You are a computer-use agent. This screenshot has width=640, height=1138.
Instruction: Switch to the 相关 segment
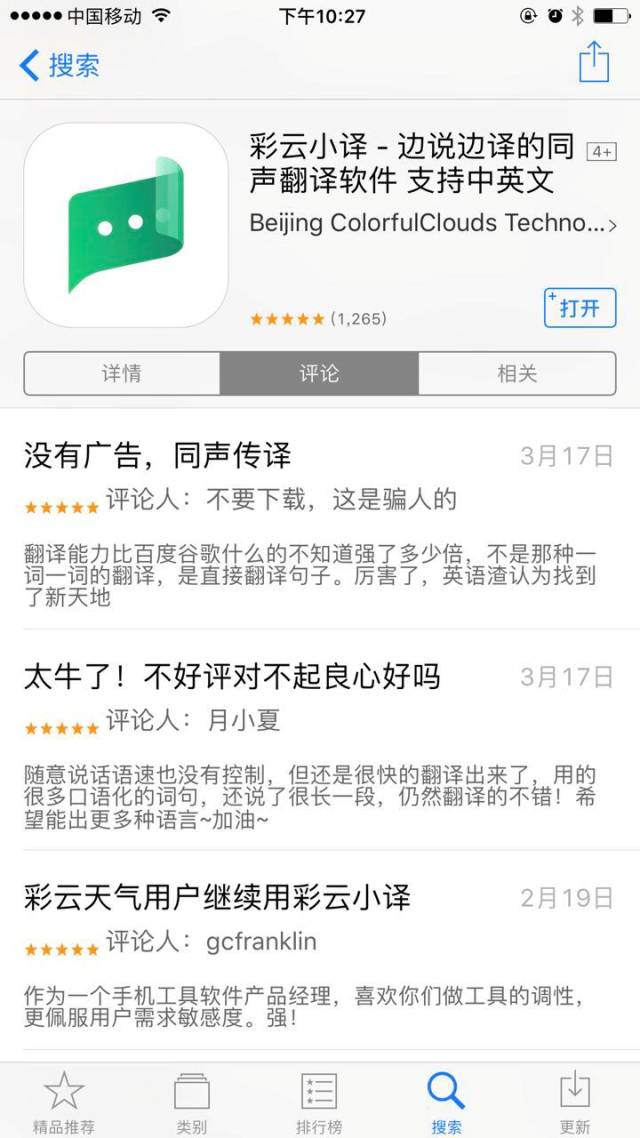[517, 373]
